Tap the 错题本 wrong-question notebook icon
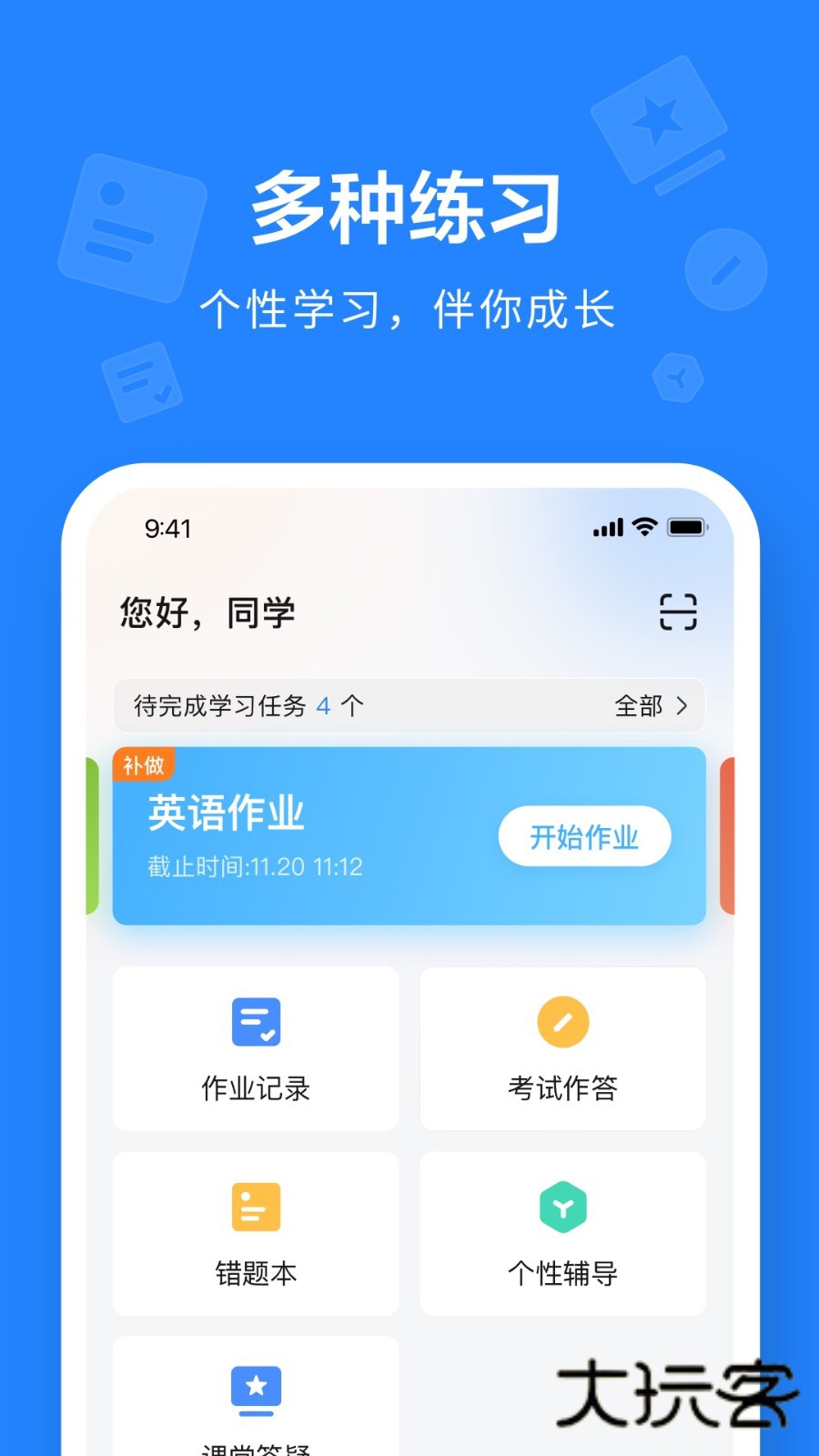819x1456 pixels. coord(256,1208)
